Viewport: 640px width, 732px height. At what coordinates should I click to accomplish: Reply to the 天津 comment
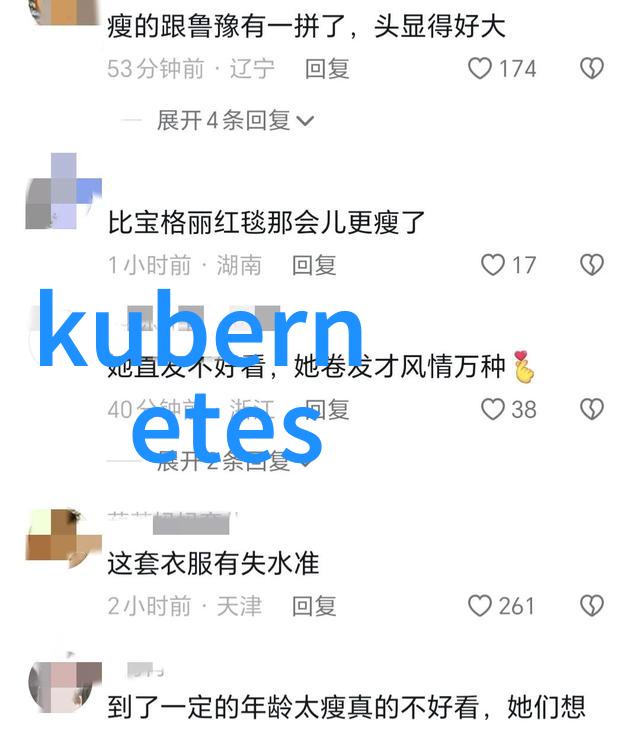coord(314,606)
